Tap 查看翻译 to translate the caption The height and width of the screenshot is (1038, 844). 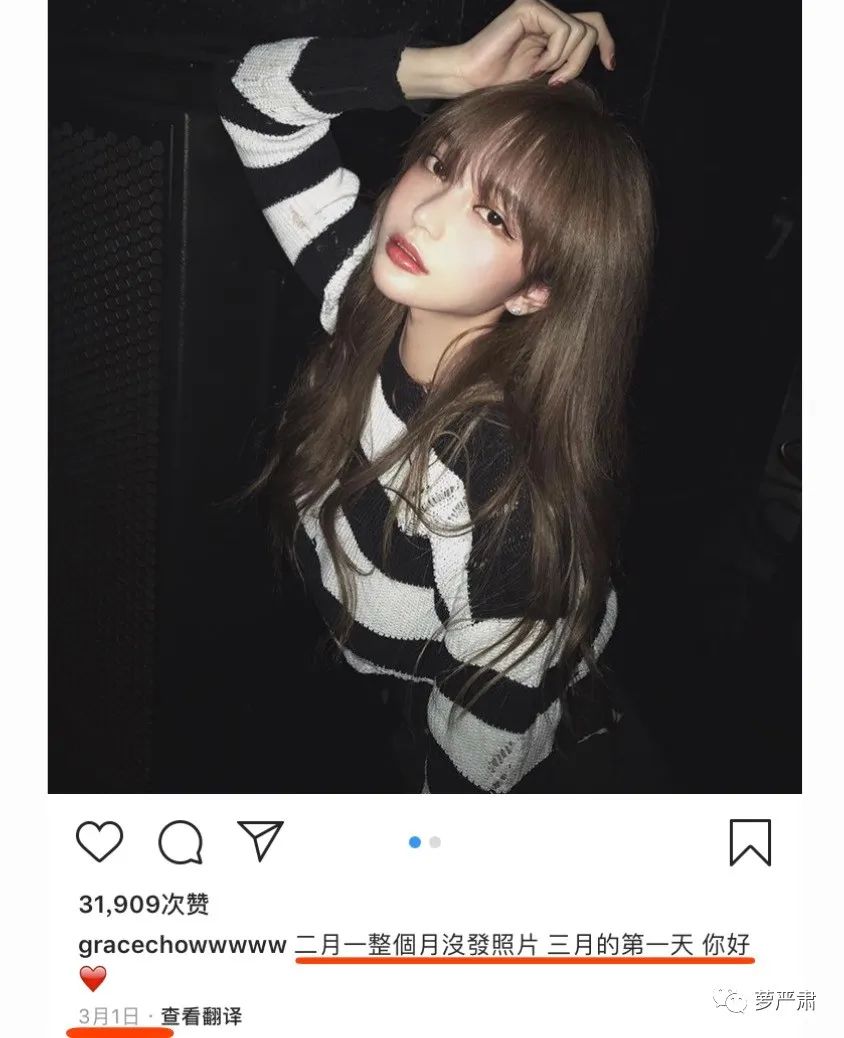point(201,1017)
